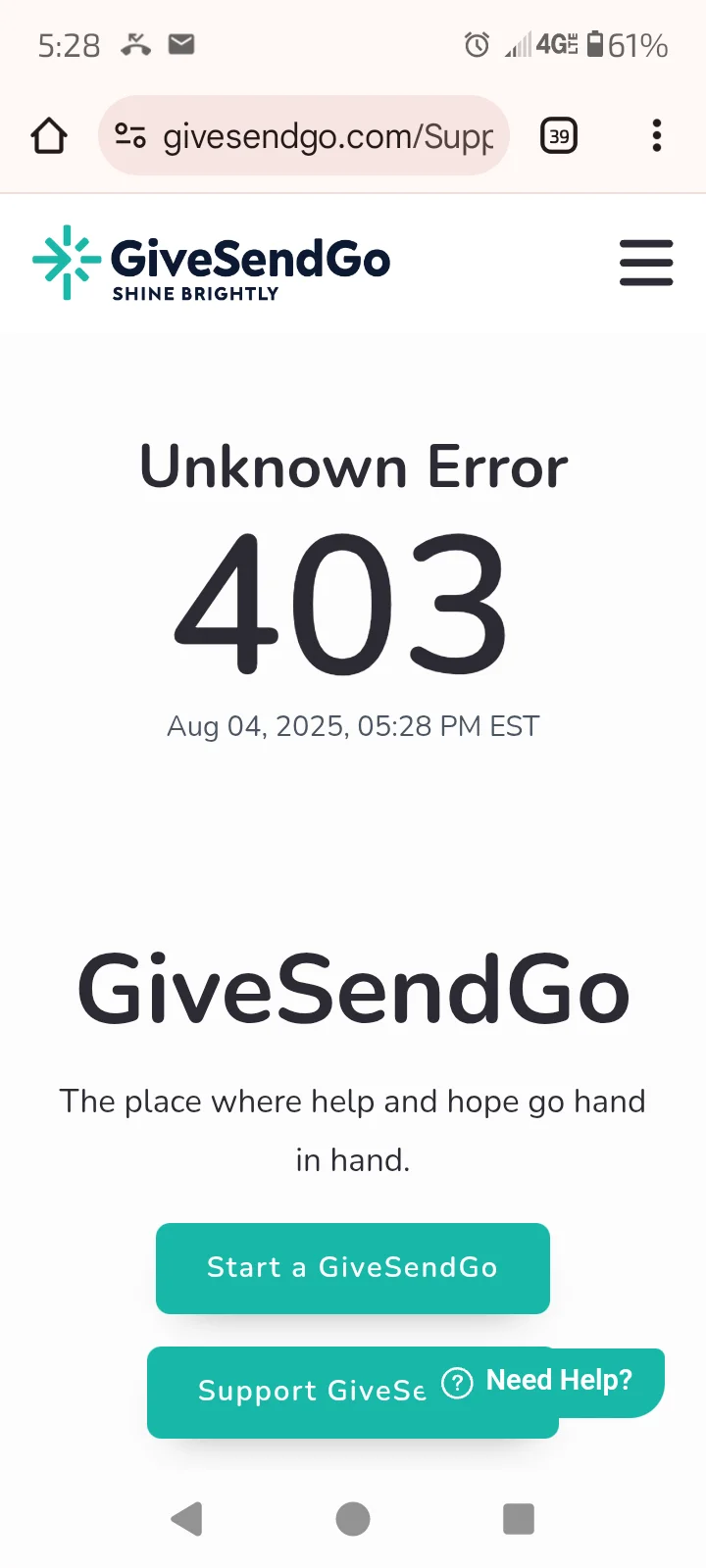Open recent apps from navigation bar
This screenshot has width=706, height=1568.
[x=518, y=1519]
